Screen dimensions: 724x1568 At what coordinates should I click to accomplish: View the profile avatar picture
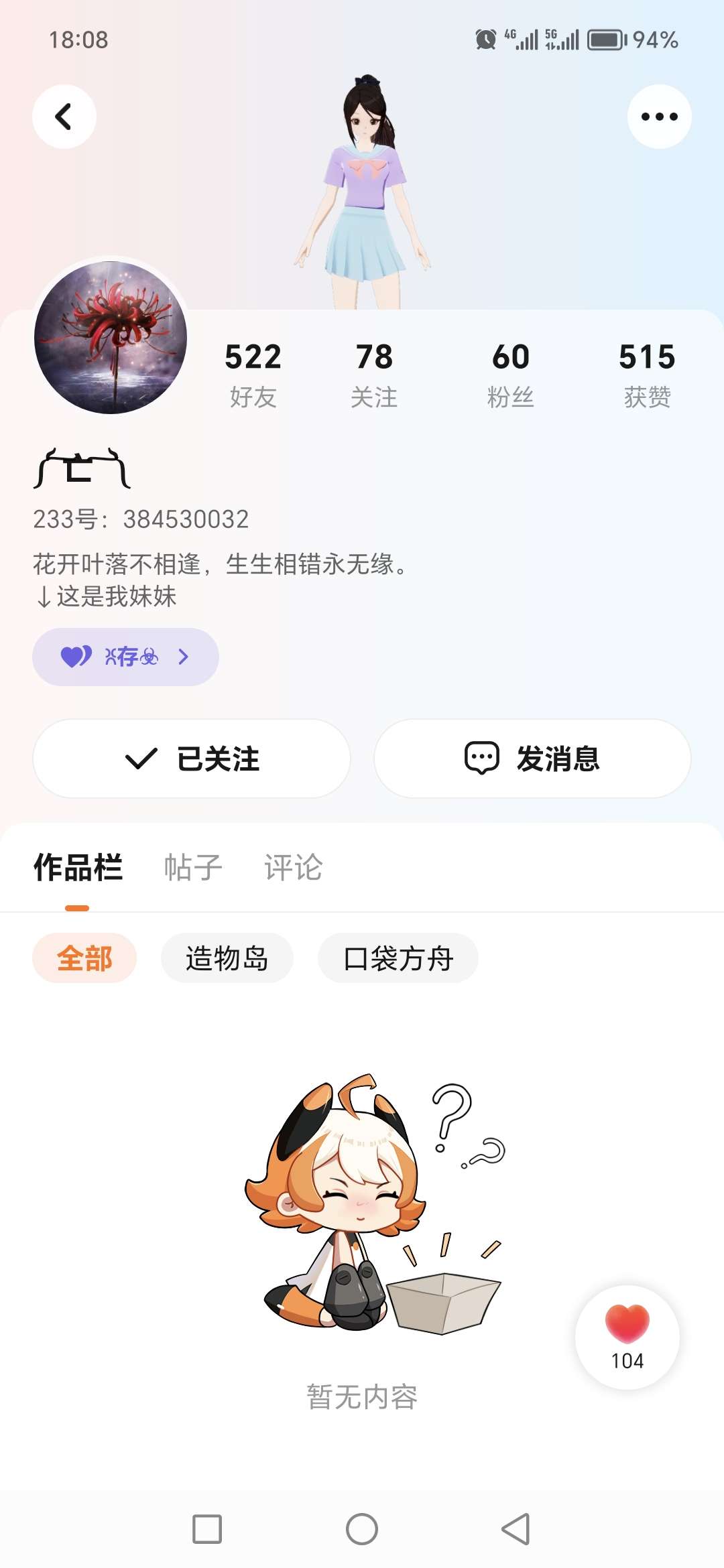[111, 338]
